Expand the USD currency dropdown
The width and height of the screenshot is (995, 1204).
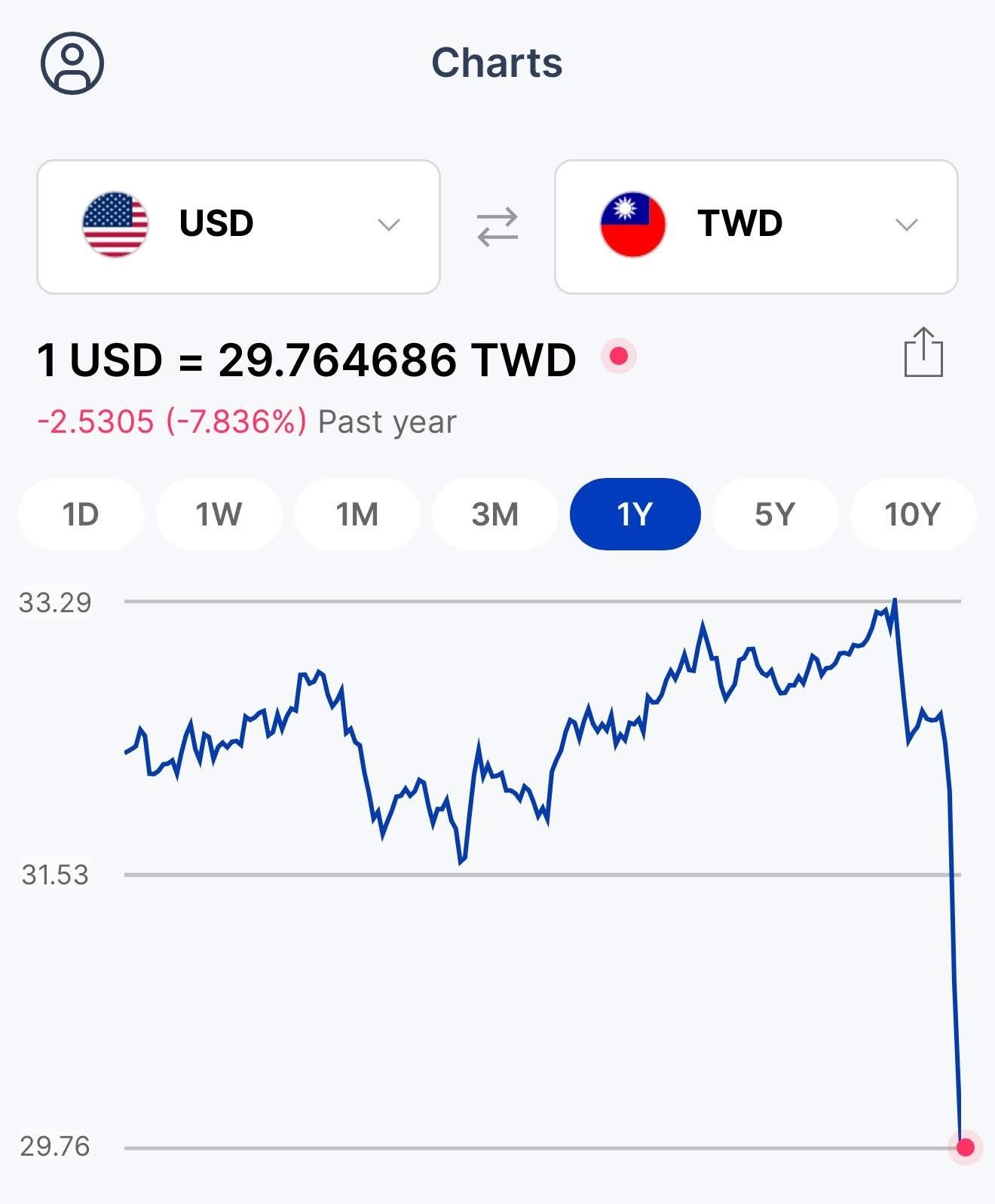[x=238, y=226]
